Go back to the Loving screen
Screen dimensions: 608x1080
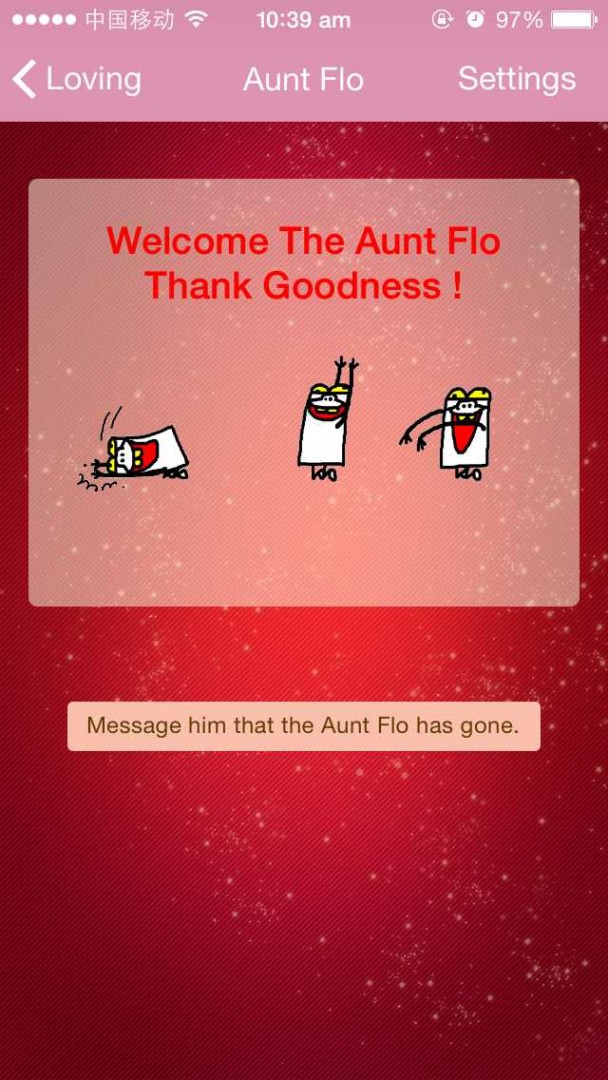click(76, 79)
